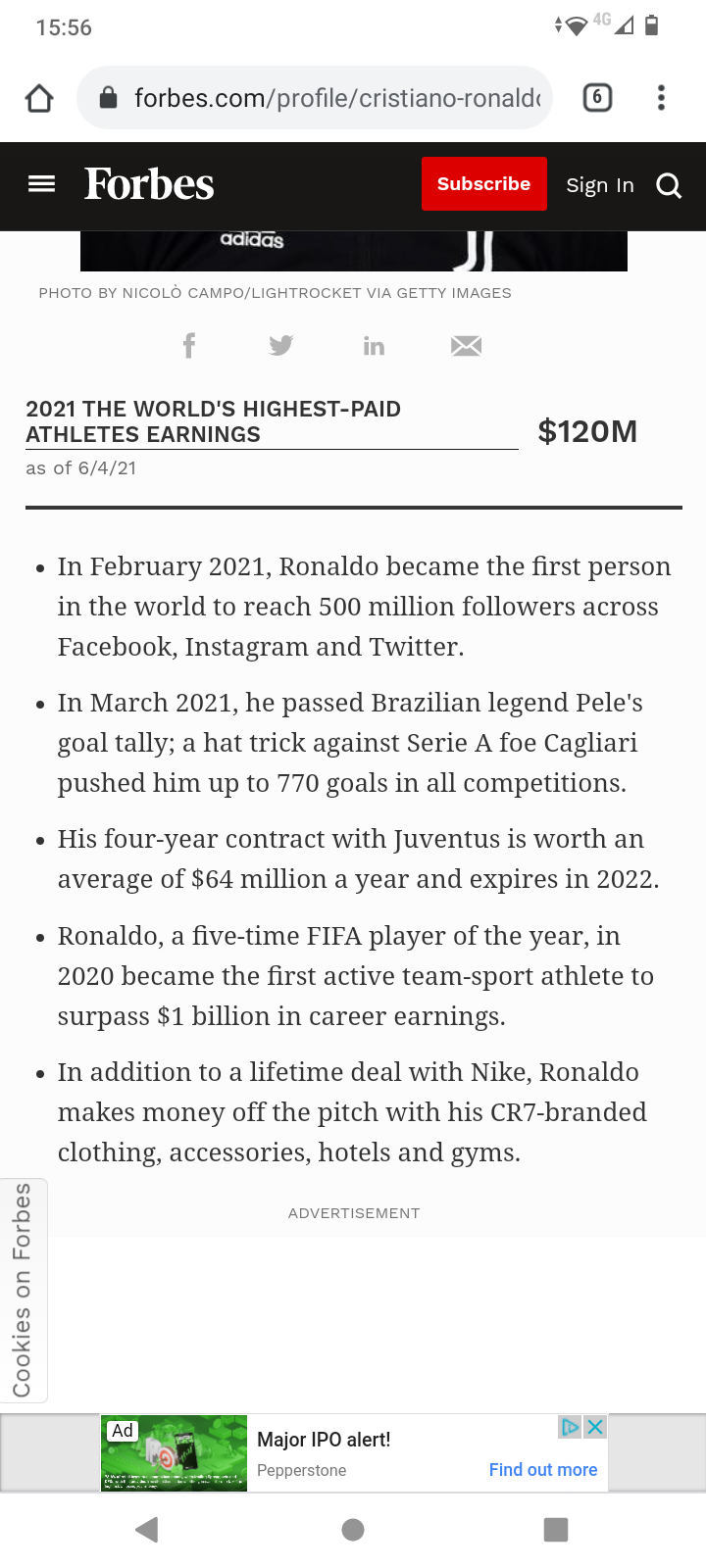Open World's Highest-Paid Athletes Earnings list
The height and width of the screenshot is (1568, 706).
click(213, 421)
